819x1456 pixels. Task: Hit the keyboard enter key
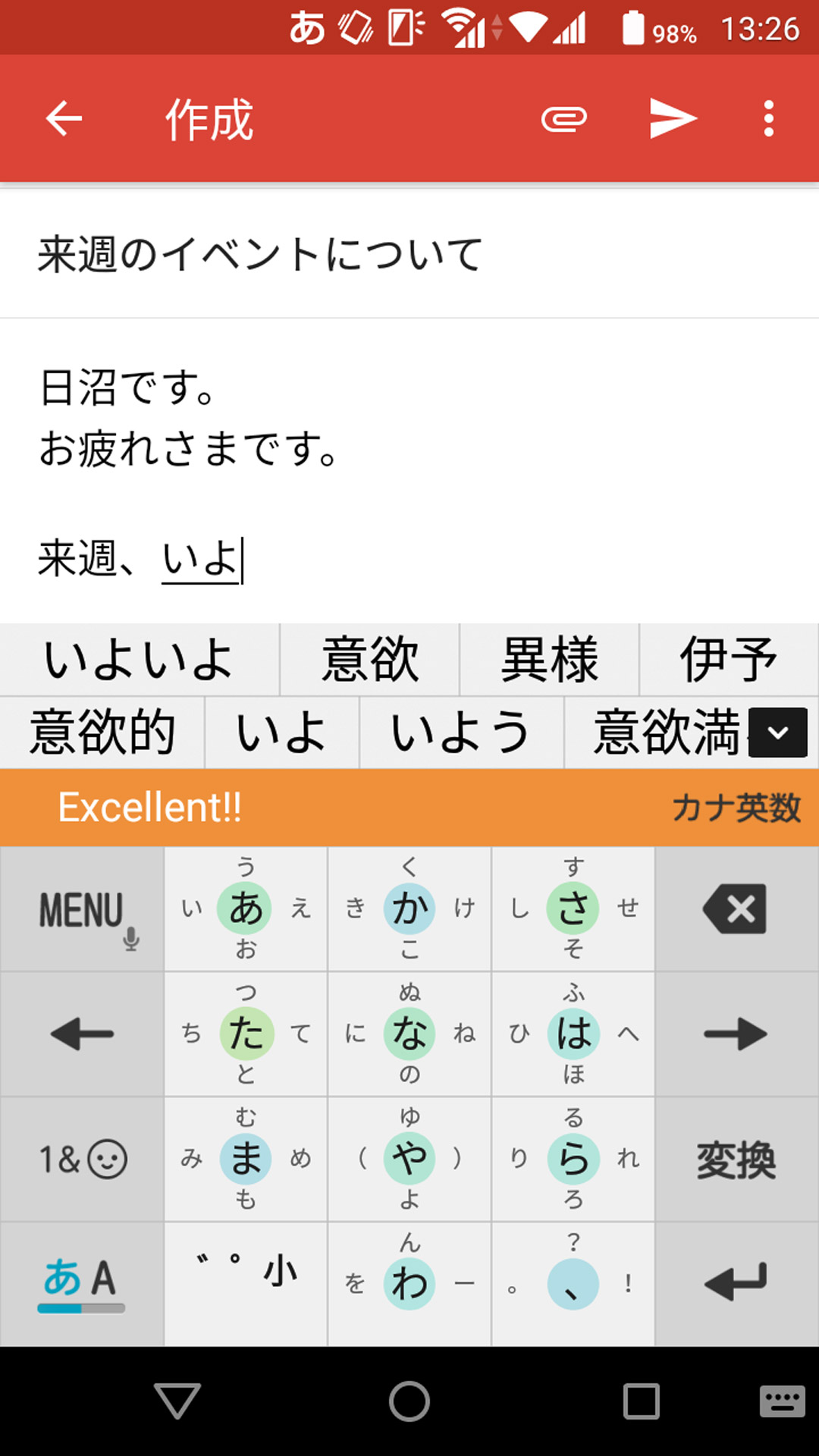(x=736, y=1283)
